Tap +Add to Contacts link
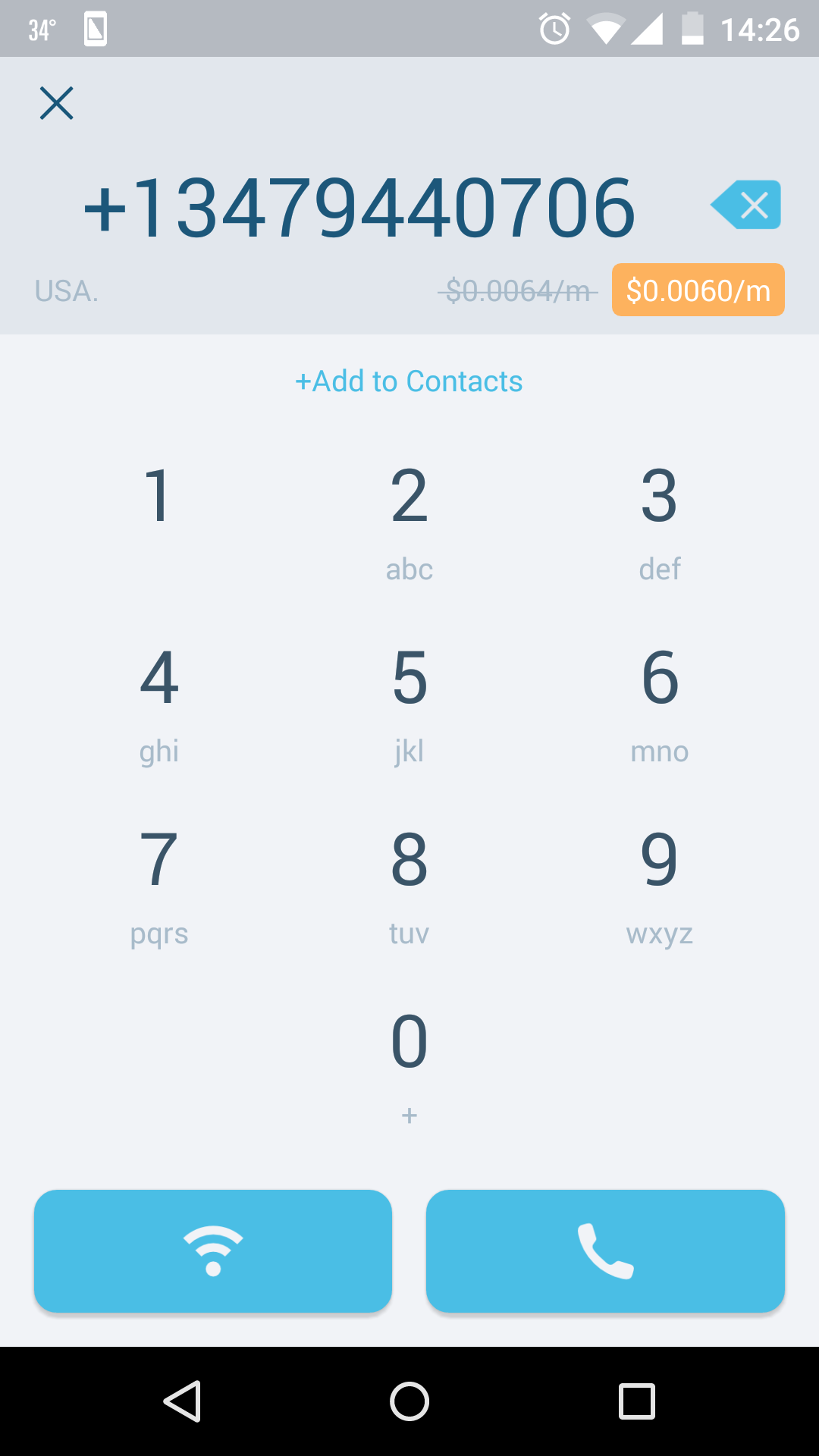The width and height of the screenshot is (819, 1456). click(x=409, y=381)
